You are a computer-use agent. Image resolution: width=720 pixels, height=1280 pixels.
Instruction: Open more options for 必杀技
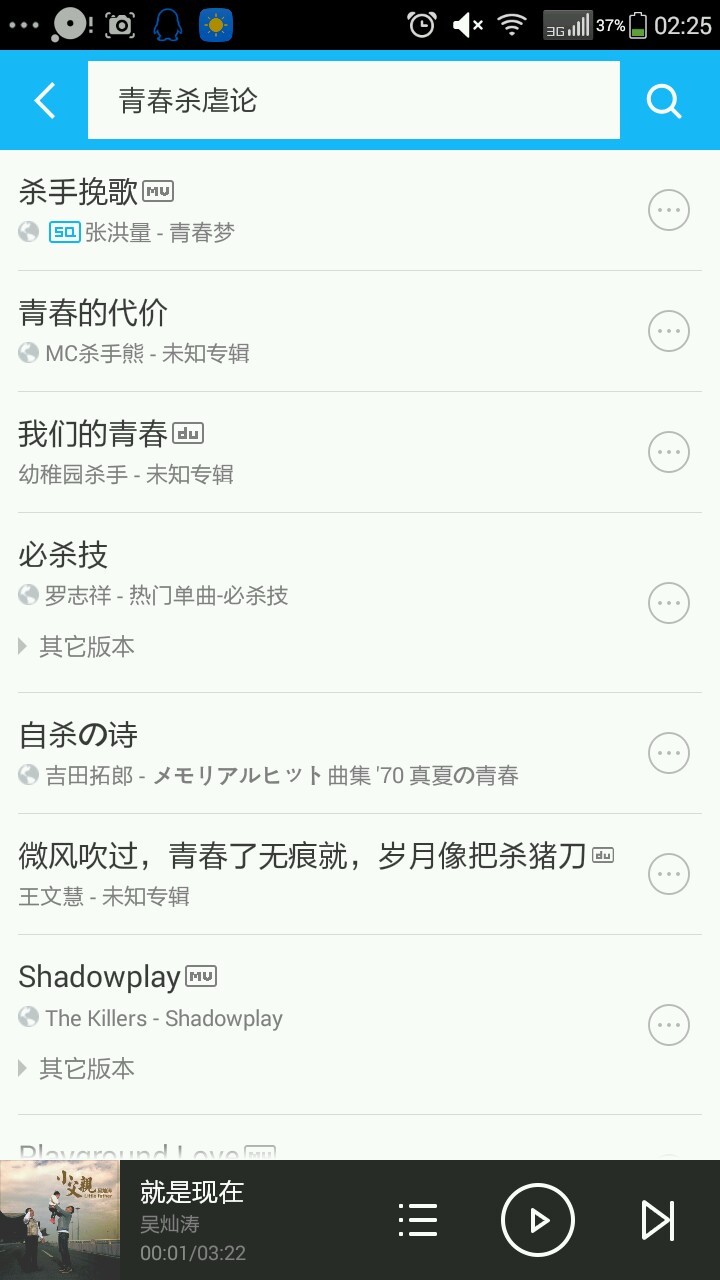[669, 603]
